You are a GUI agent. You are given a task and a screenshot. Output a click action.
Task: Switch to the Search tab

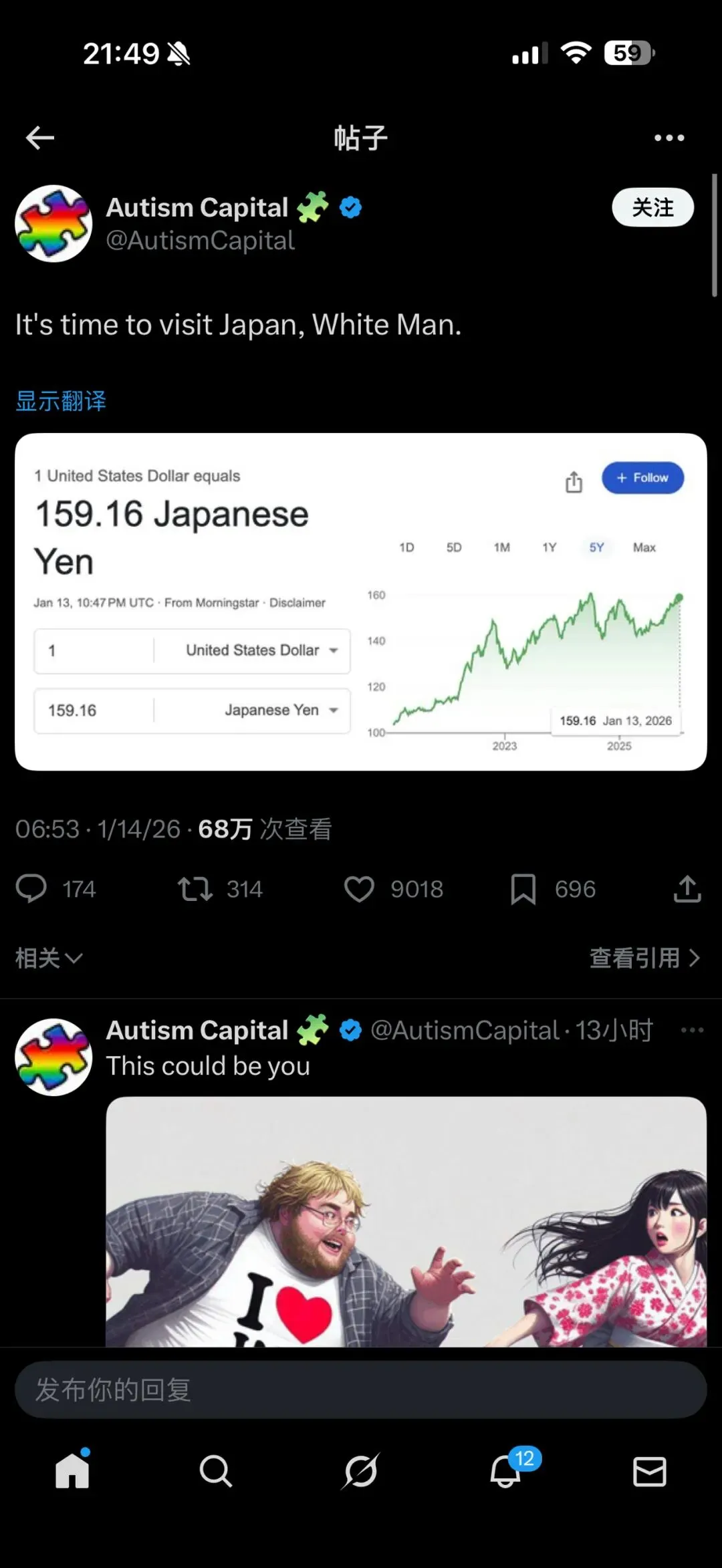(216, 1472)
